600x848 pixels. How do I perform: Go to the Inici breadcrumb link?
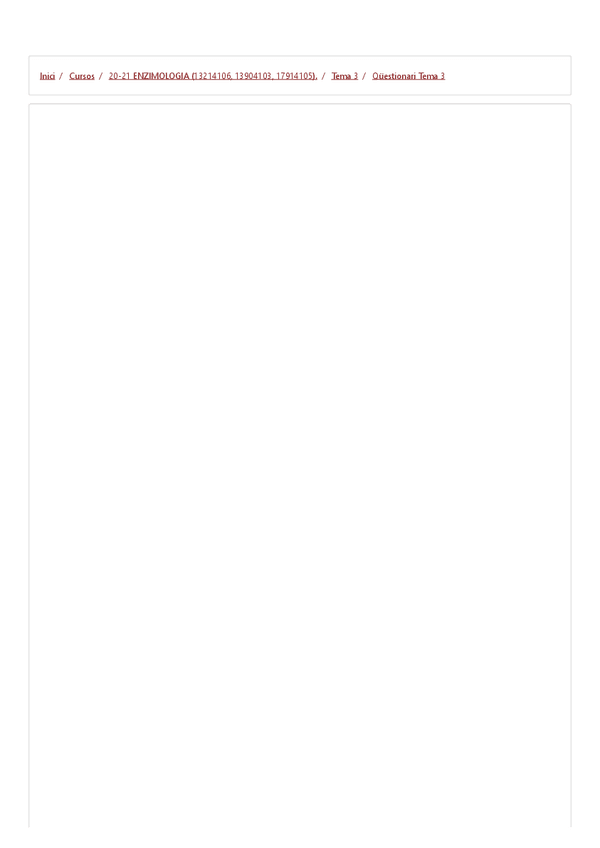point(47,76)
